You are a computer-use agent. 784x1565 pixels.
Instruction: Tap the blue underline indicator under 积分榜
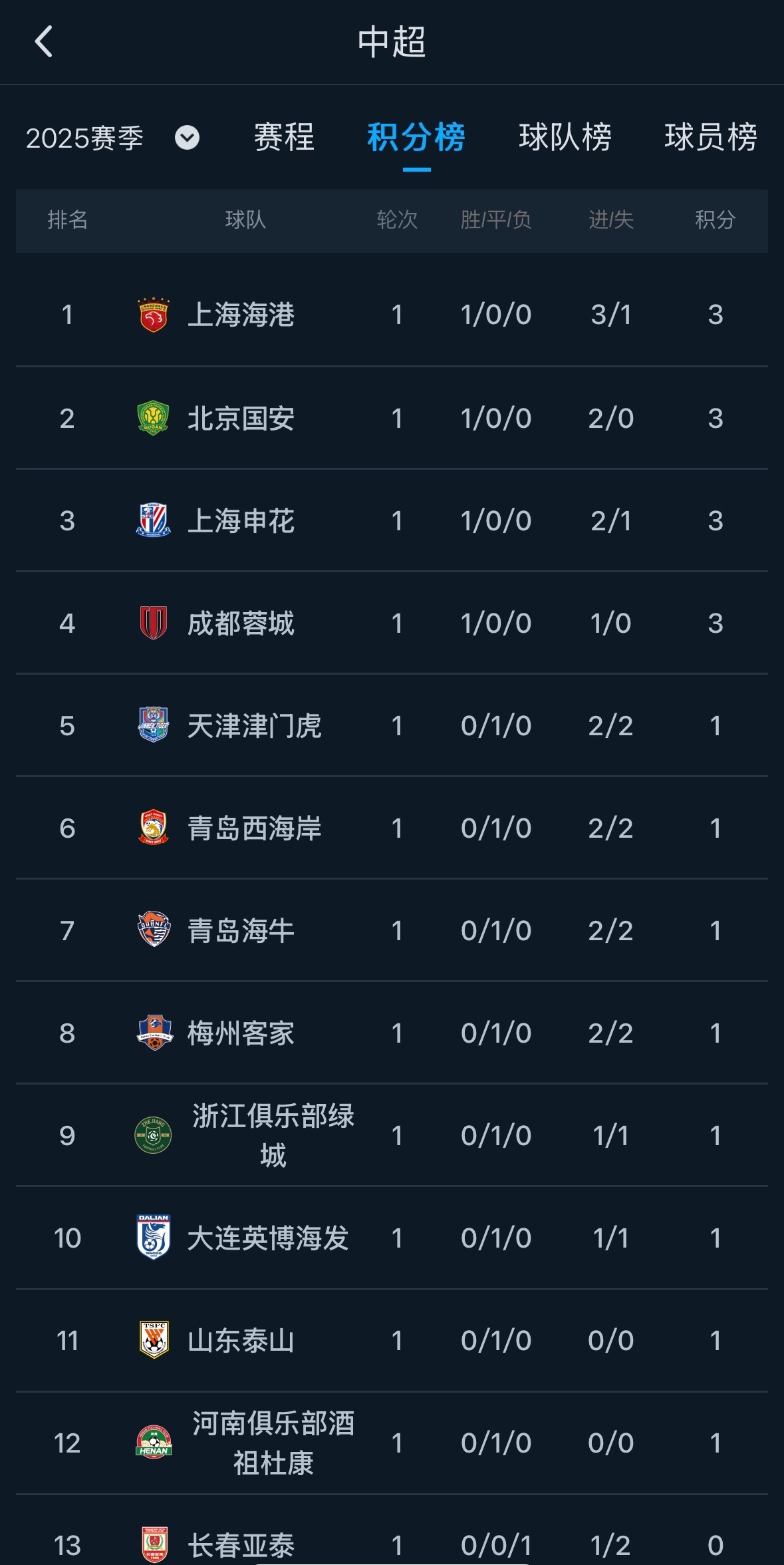[416, 171]
